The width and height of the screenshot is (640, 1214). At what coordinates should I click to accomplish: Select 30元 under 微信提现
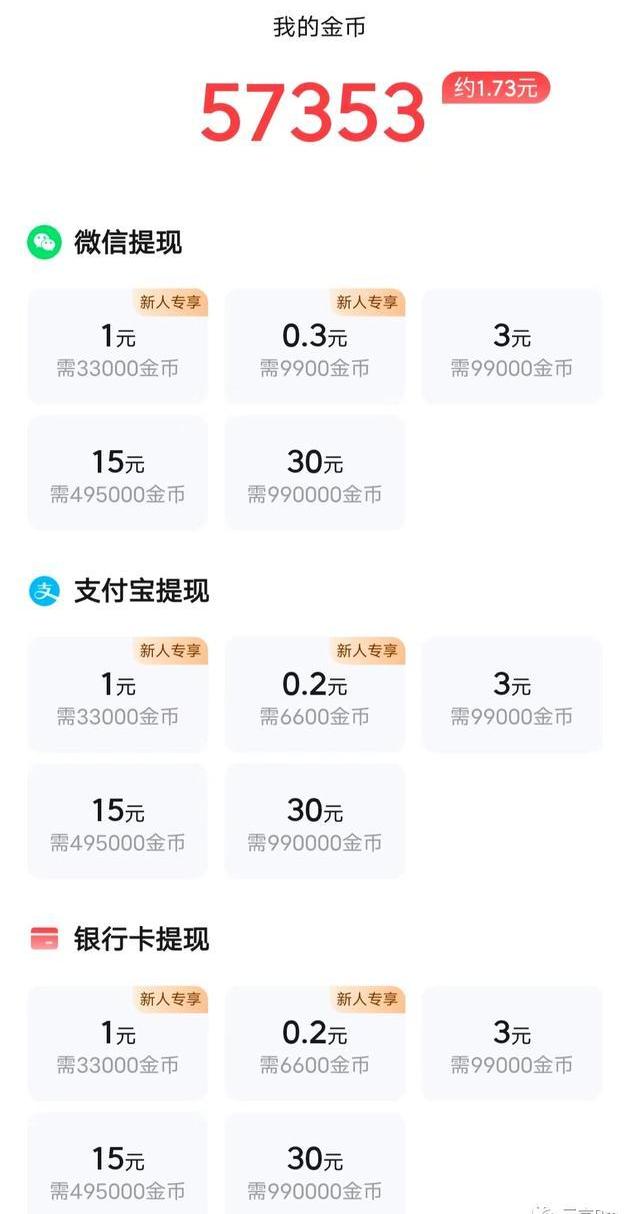click(x=315, y=473)
